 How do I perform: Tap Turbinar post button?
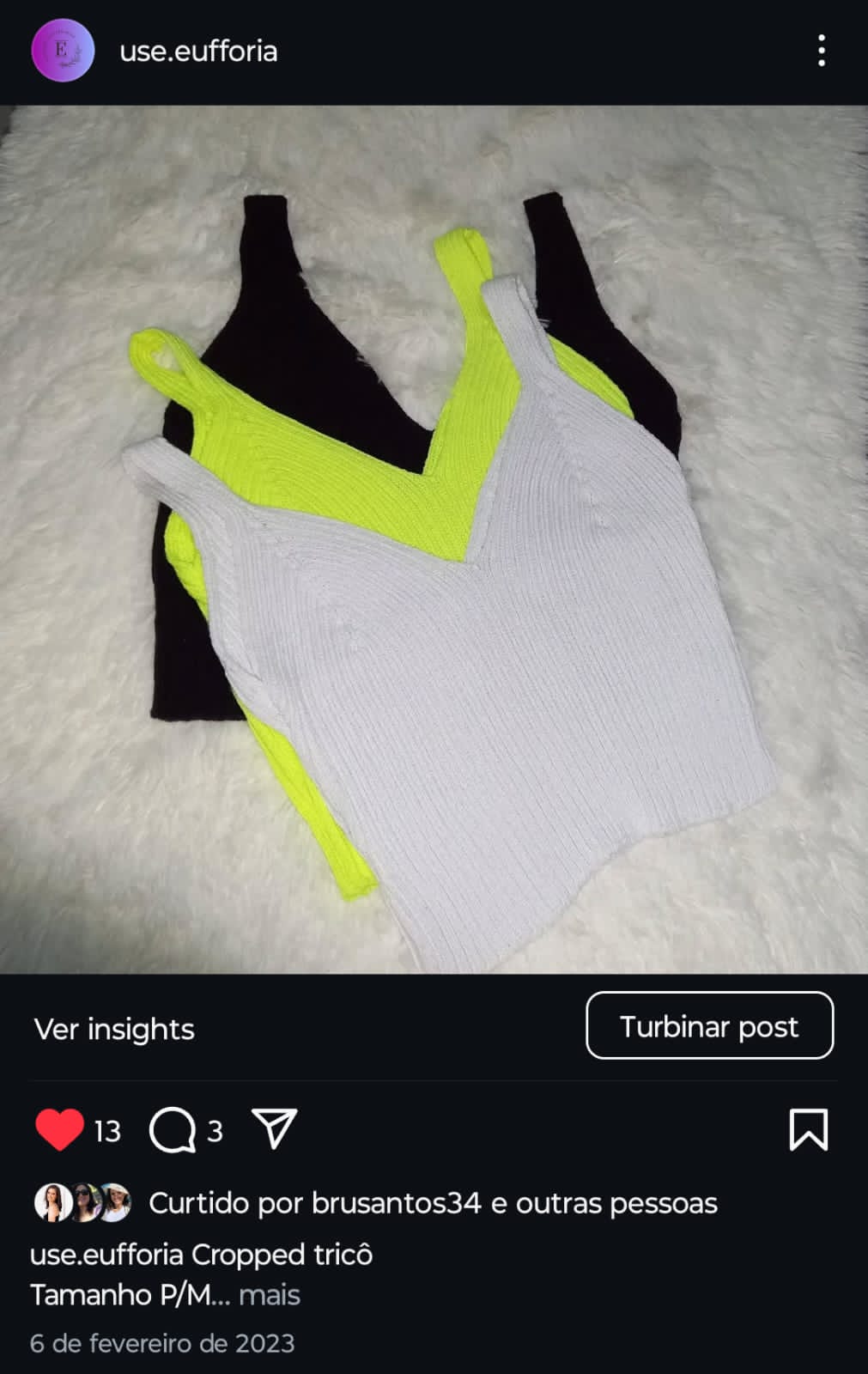(709, 1026)
